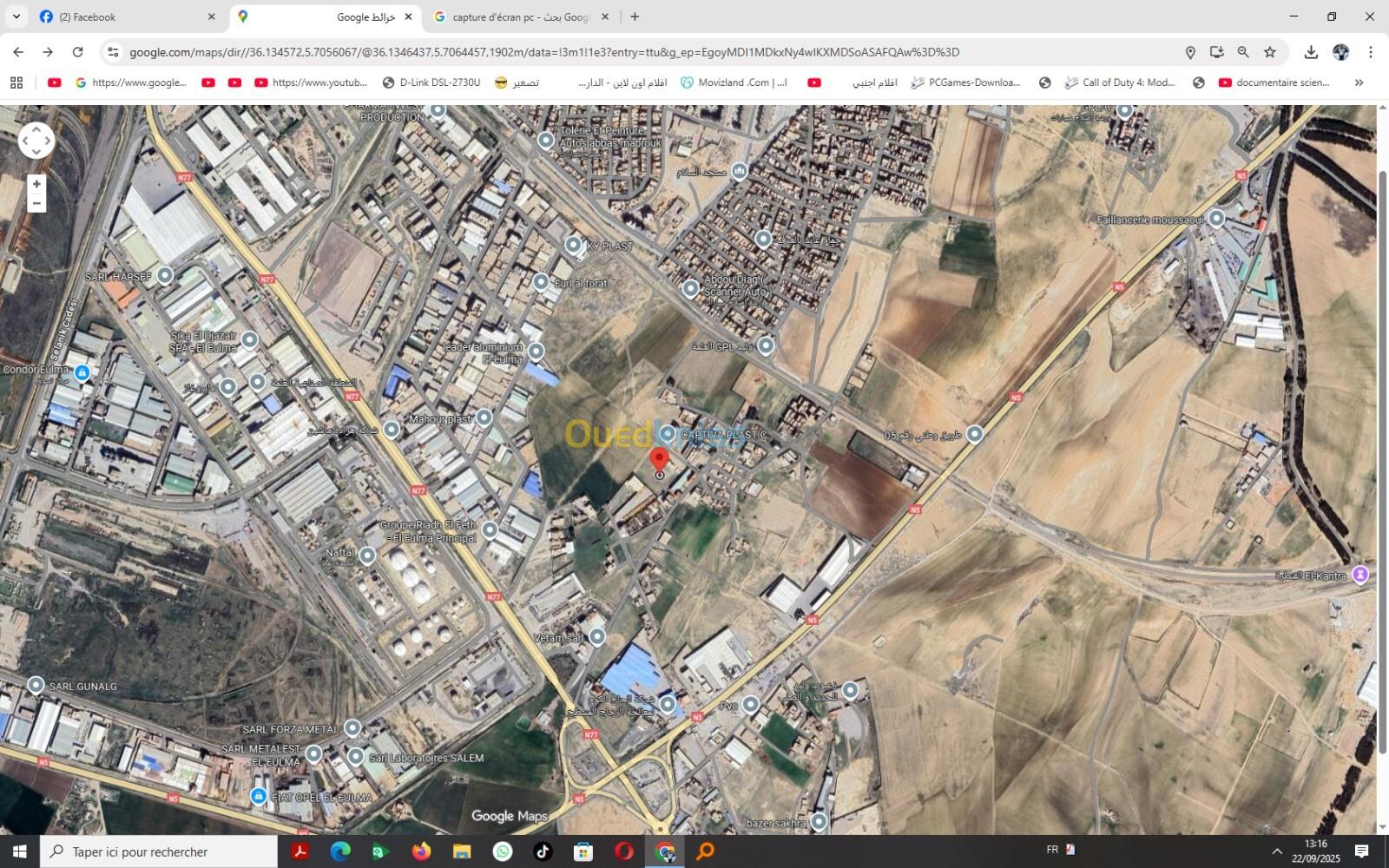Focus the URL address bar
The height and width of the screenshot is (868, 1389).
608,52
